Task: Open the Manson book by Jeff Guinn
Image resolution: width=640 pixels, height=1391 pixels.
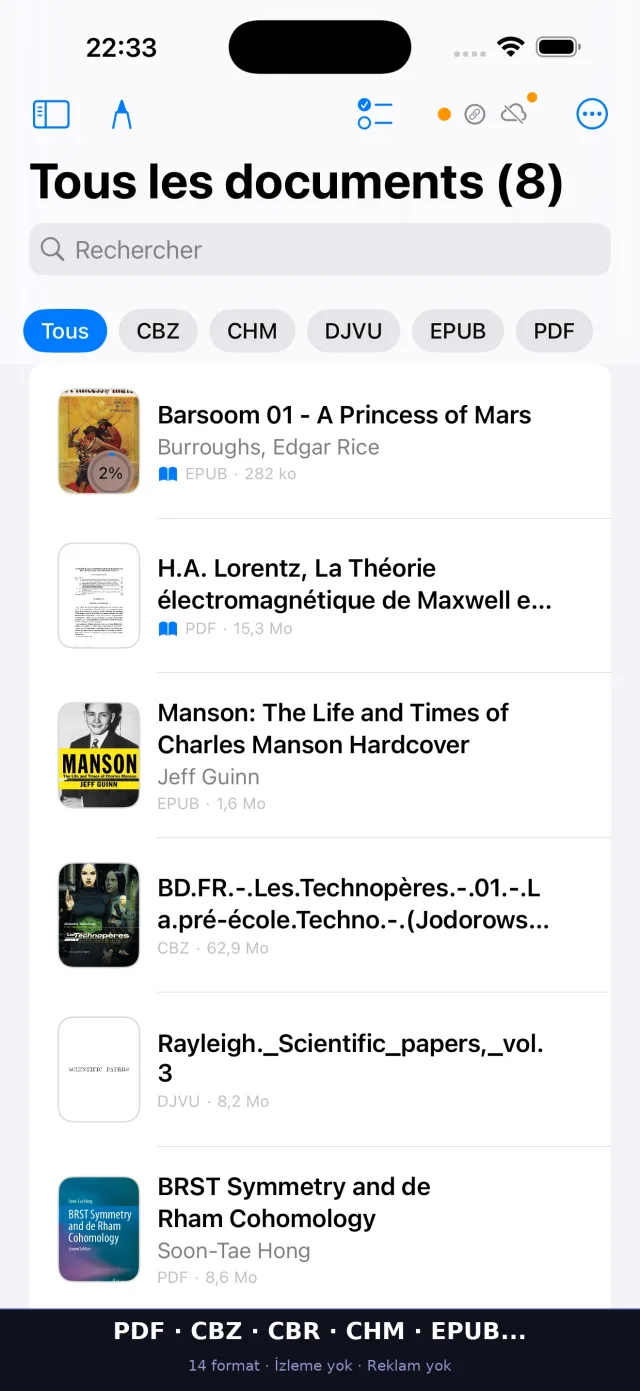Action: tap(320, 755)
